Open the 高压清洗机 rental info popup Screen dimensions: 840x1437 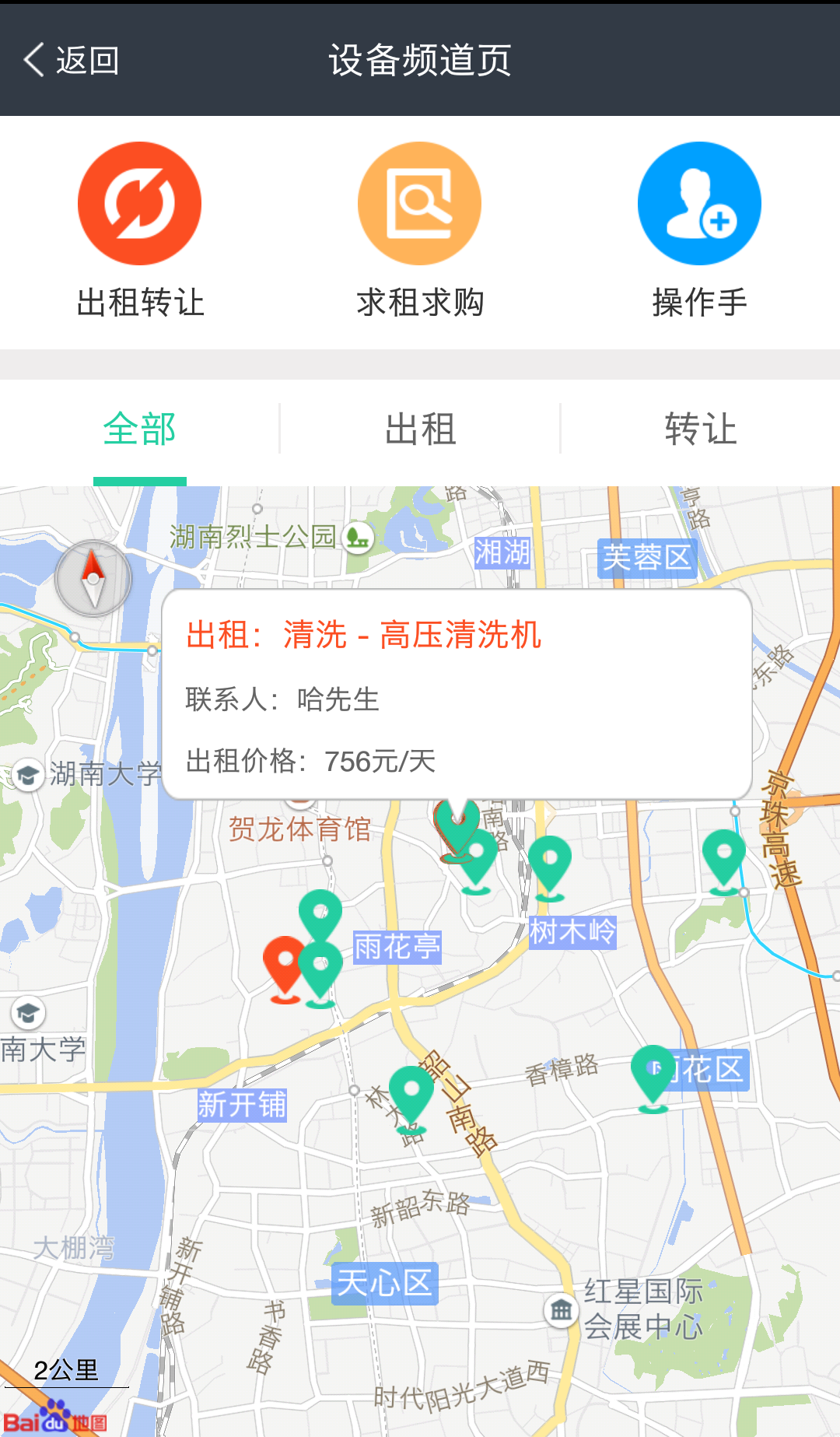coord(457,694)
